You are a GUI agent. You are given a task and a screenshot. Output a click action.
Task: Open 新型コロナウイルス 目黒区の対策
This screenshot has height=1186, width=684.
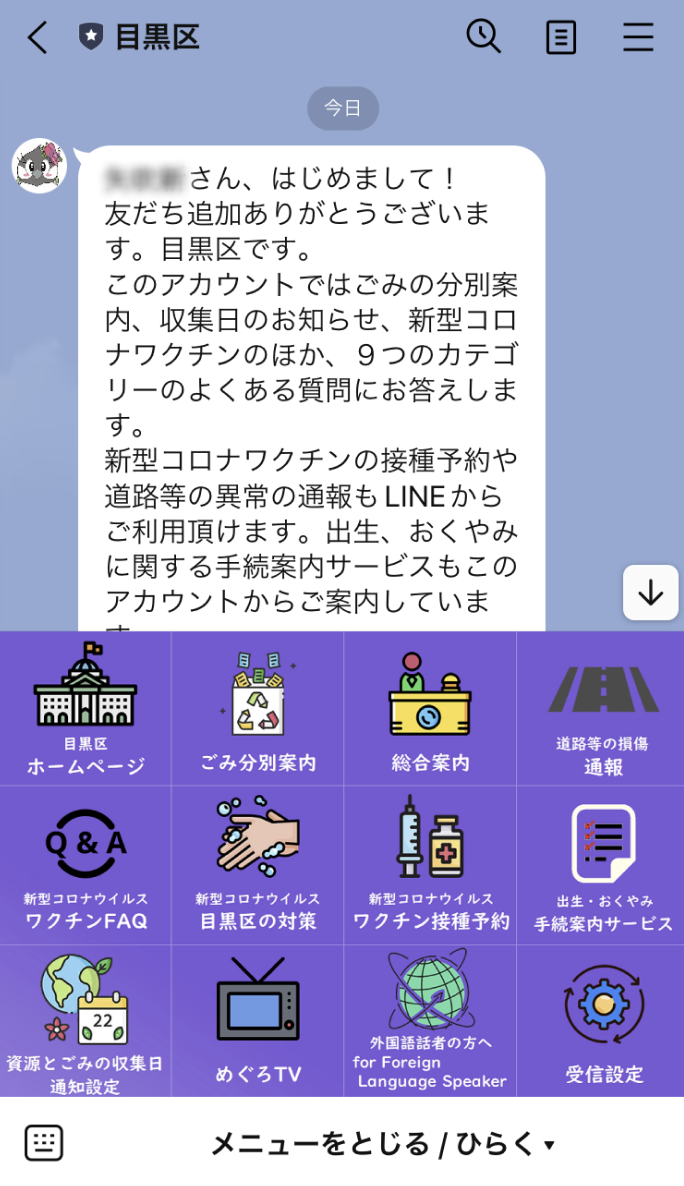point(258,866)
